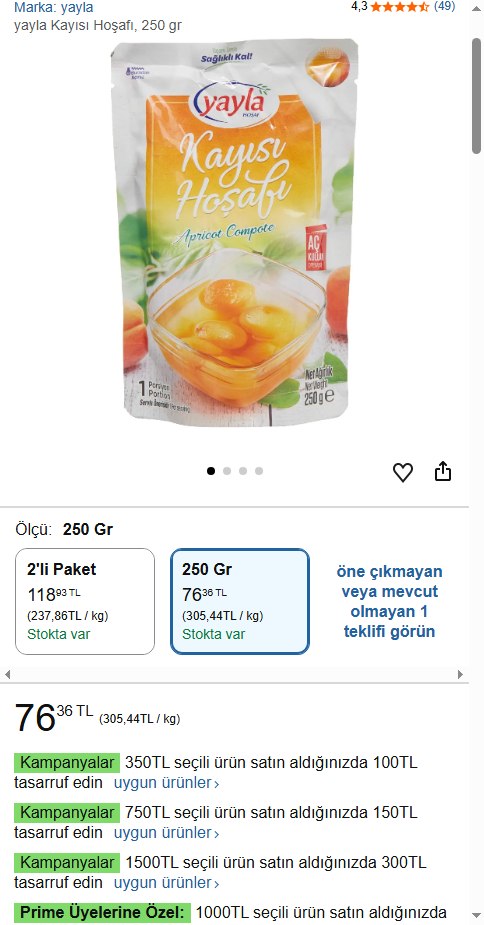Open the apricot compote product image
The image size is (484, 925).
(233, 232)
